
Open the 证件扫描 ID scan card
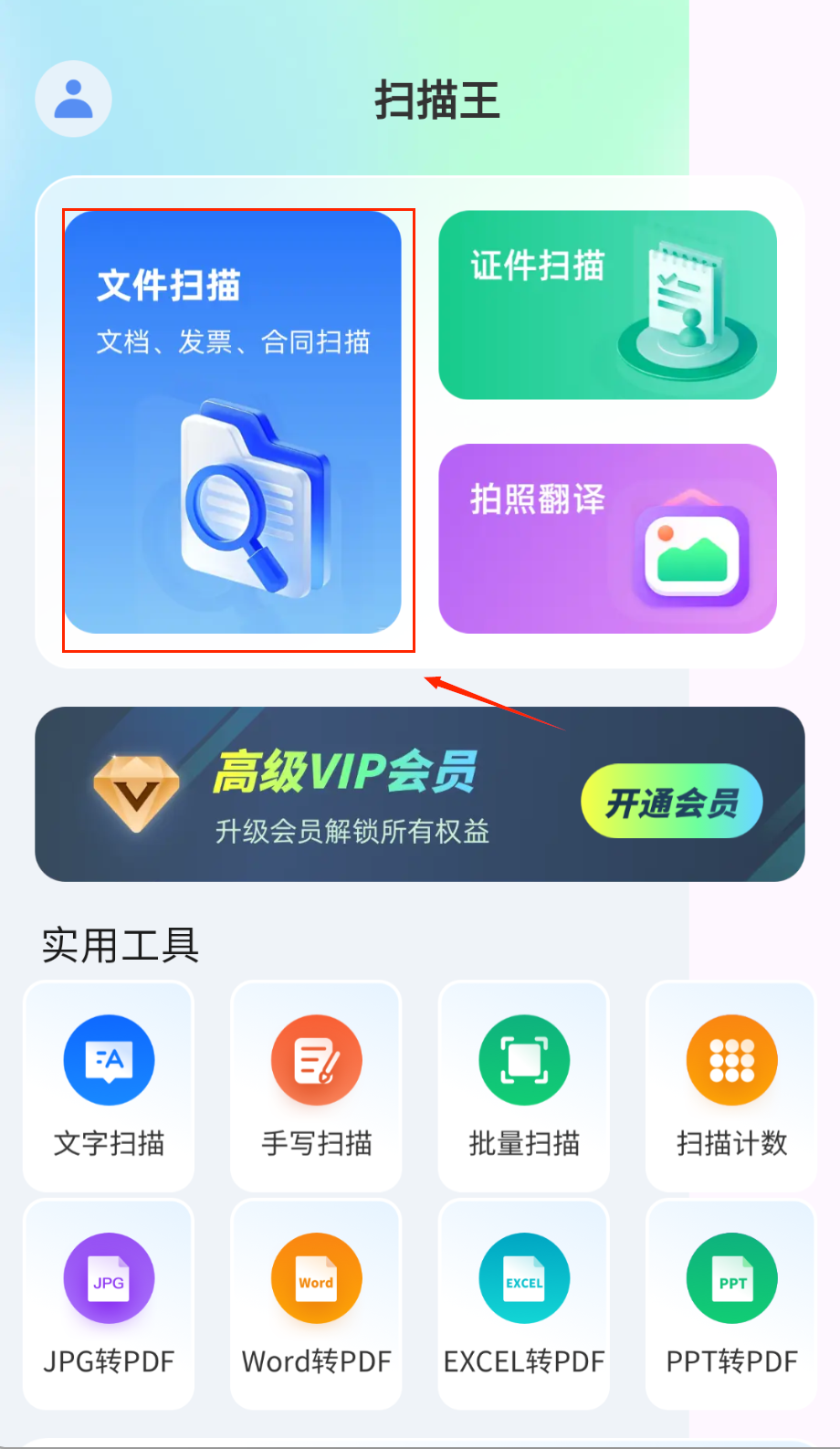click(607, 305)
